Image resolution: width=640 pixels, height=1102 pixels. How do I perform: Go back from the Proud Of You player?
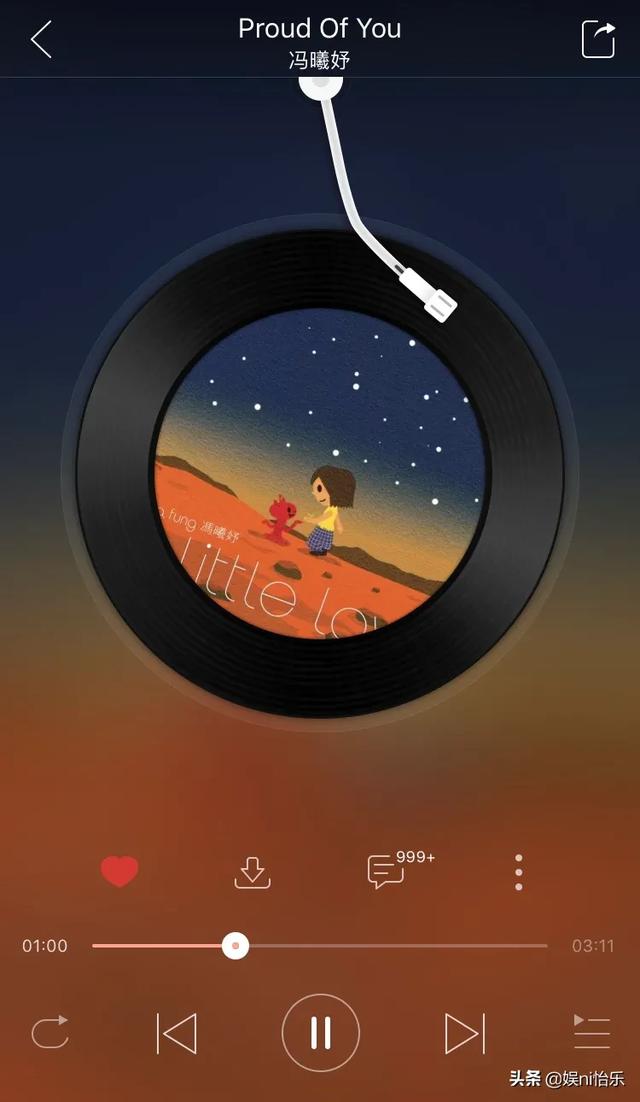point(41,40)
